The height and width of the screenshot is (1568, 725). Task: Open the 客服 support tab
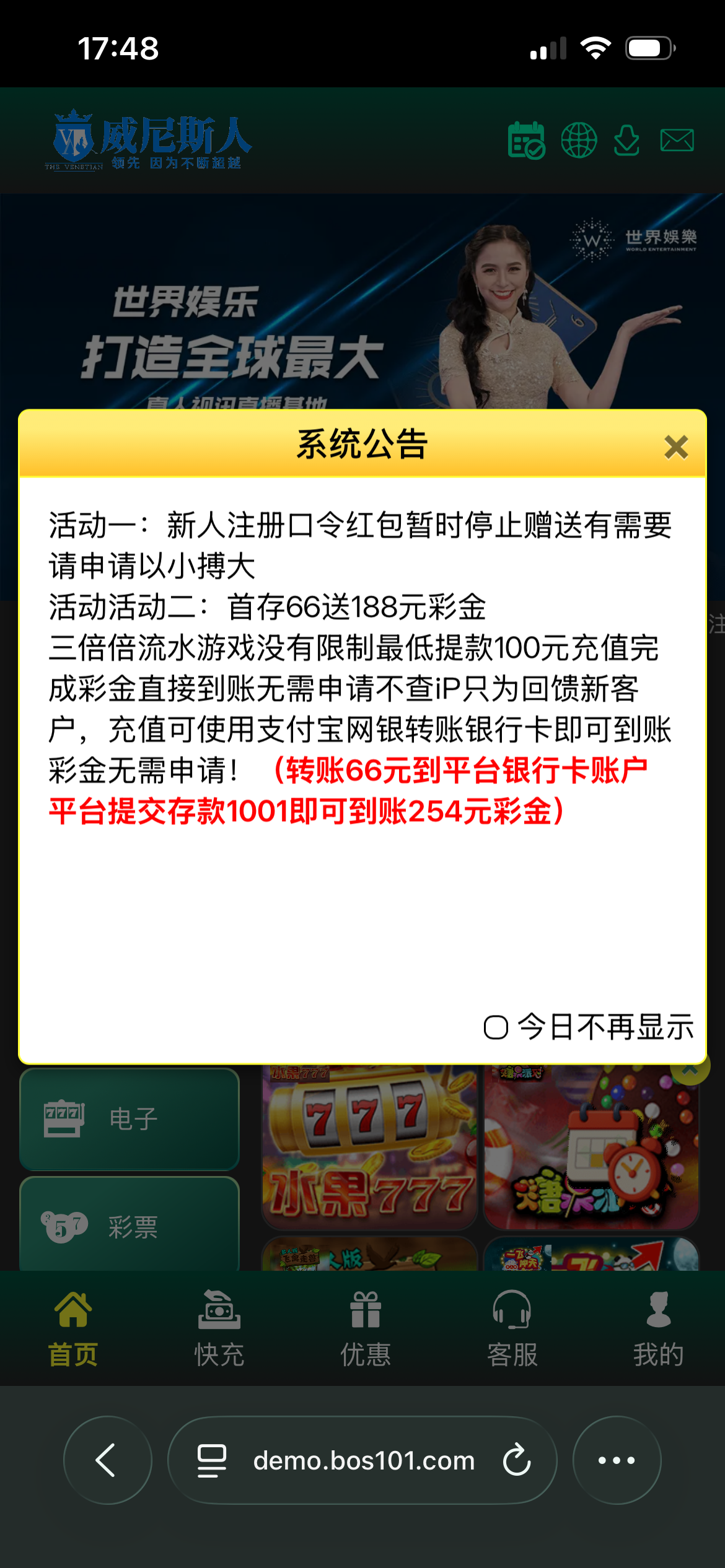pos(512,1328)
